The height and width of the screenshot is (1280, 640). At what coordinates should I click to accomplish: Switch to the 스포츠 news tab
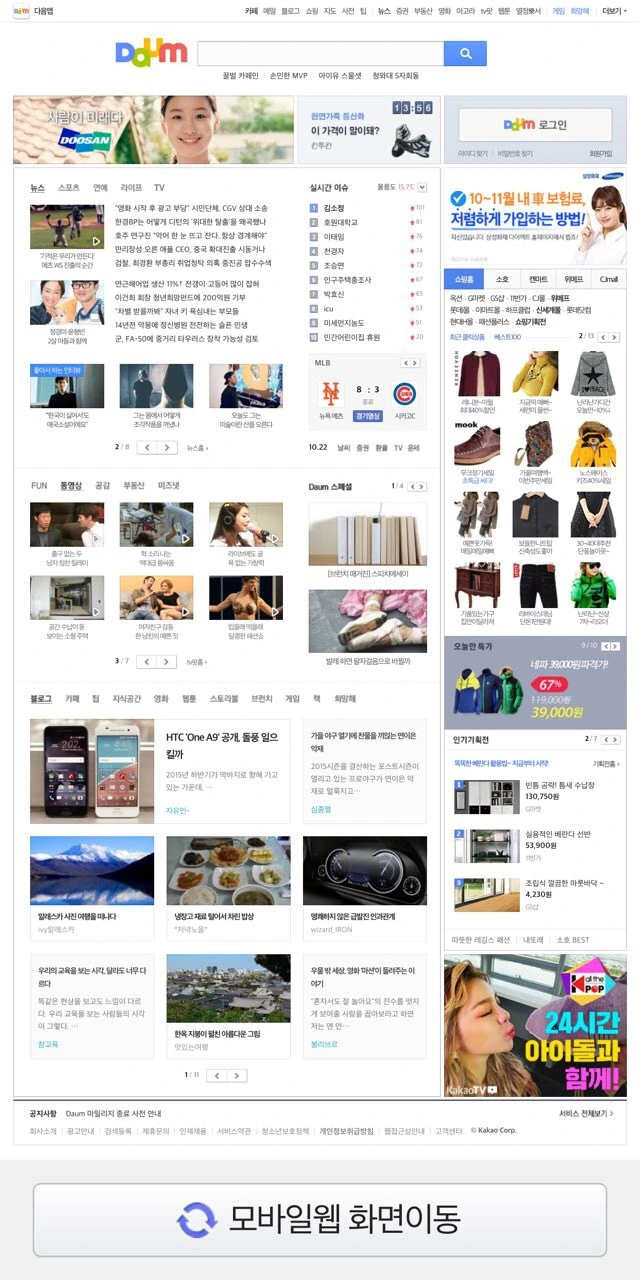click(x=69, y=188)
